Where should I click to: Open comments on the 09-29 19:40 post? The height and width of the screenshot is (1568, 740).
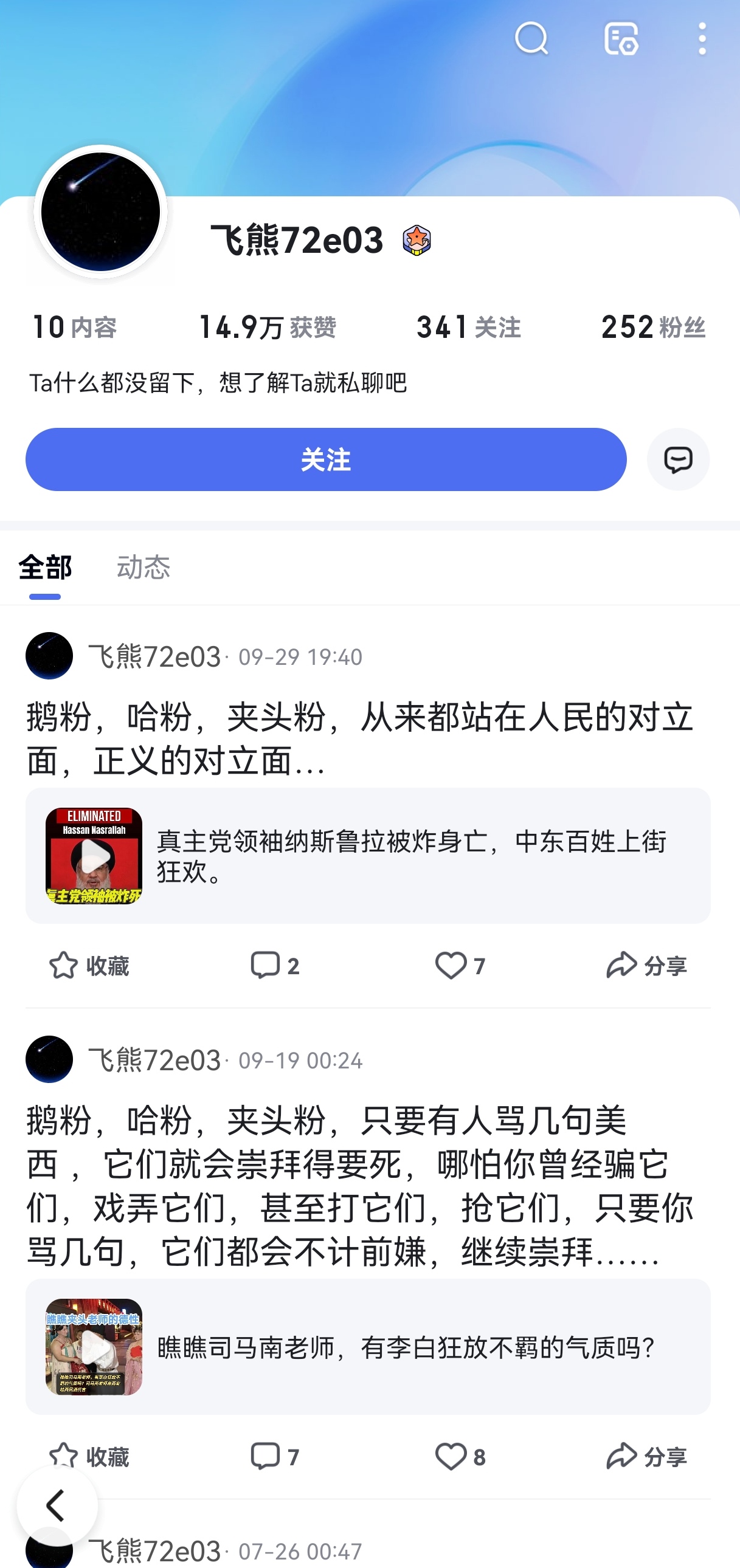coord(274,965)
